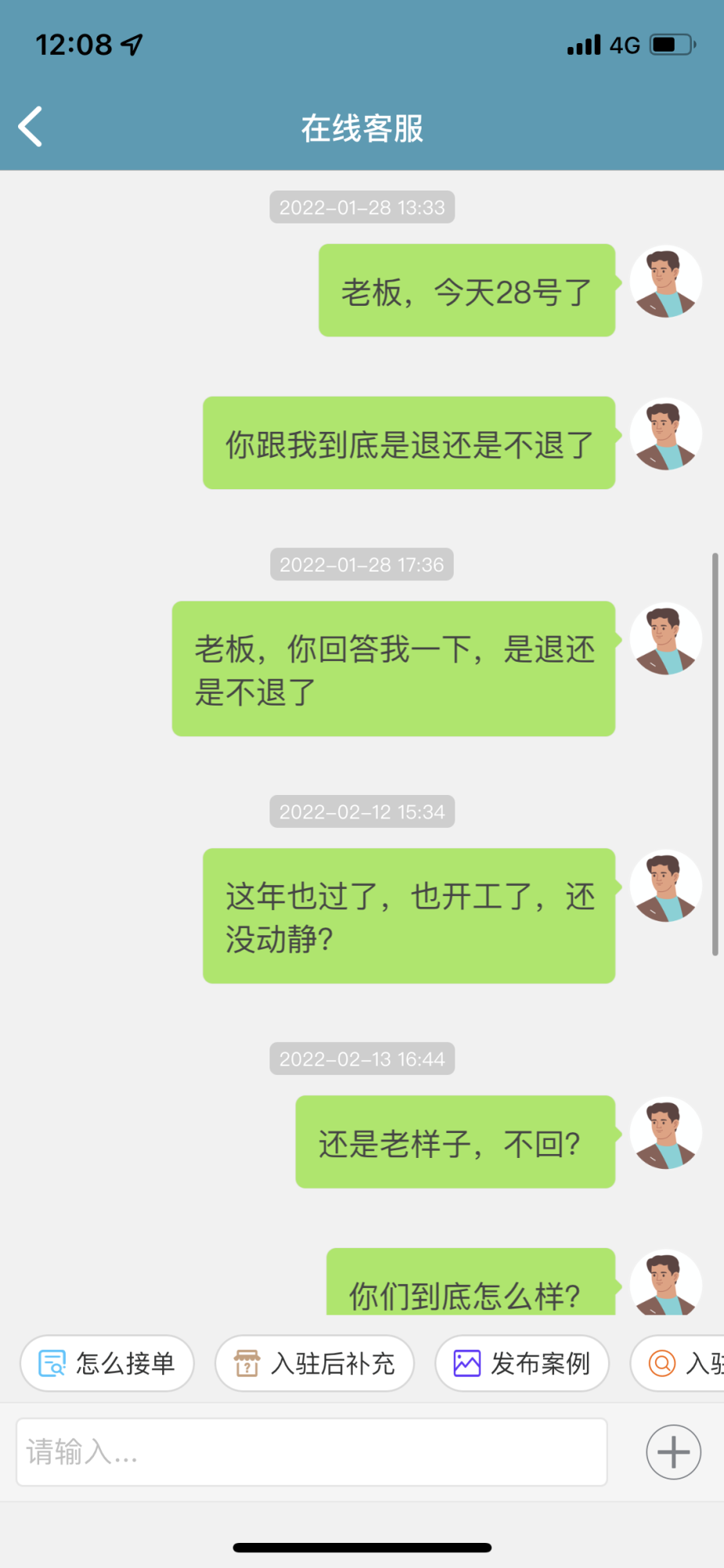This screenshot has height=1568, width=724.
Task: Select the 入驻后补充 shortcut chip
Action: tap(314, 1363)
